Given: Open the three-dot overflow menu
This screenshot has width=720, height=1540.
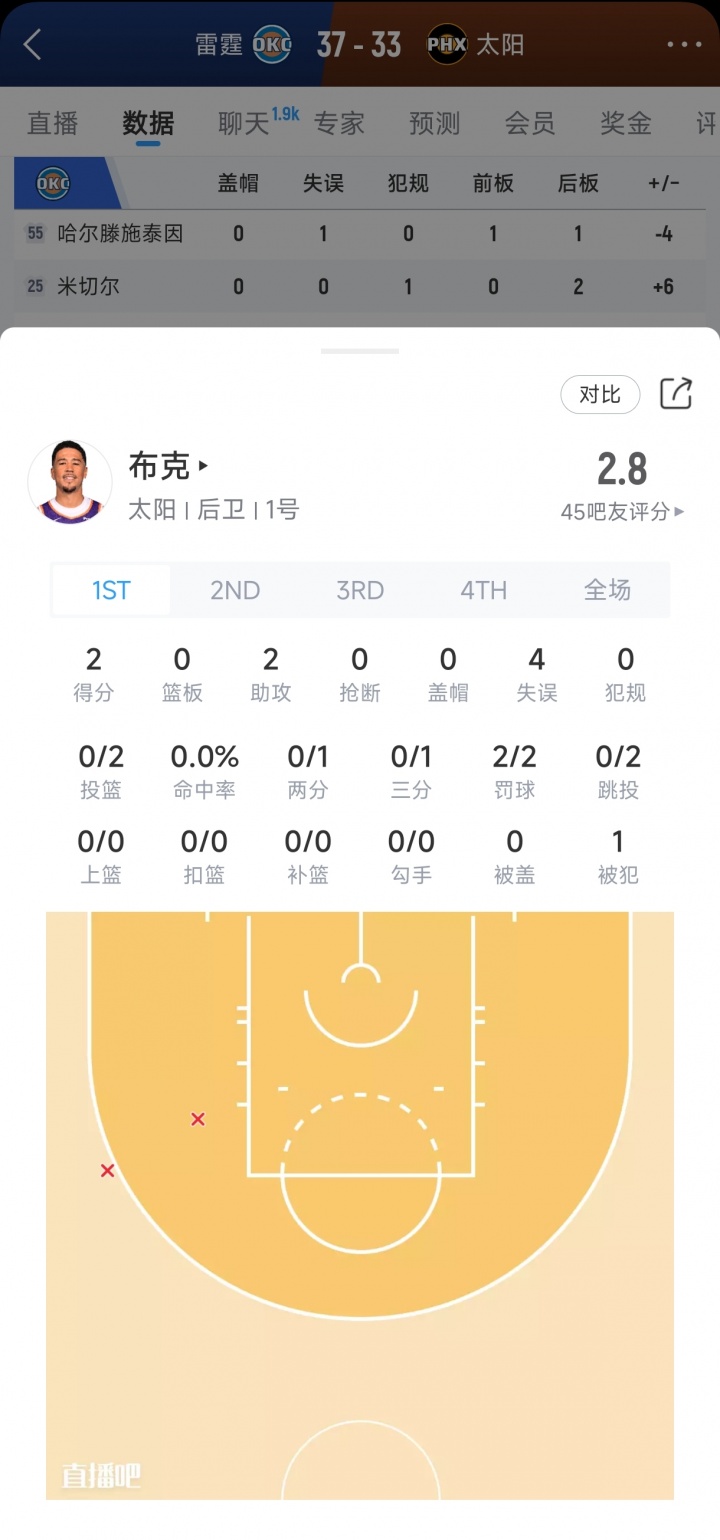Looking at the screenshot, I should tap(684, 45).
